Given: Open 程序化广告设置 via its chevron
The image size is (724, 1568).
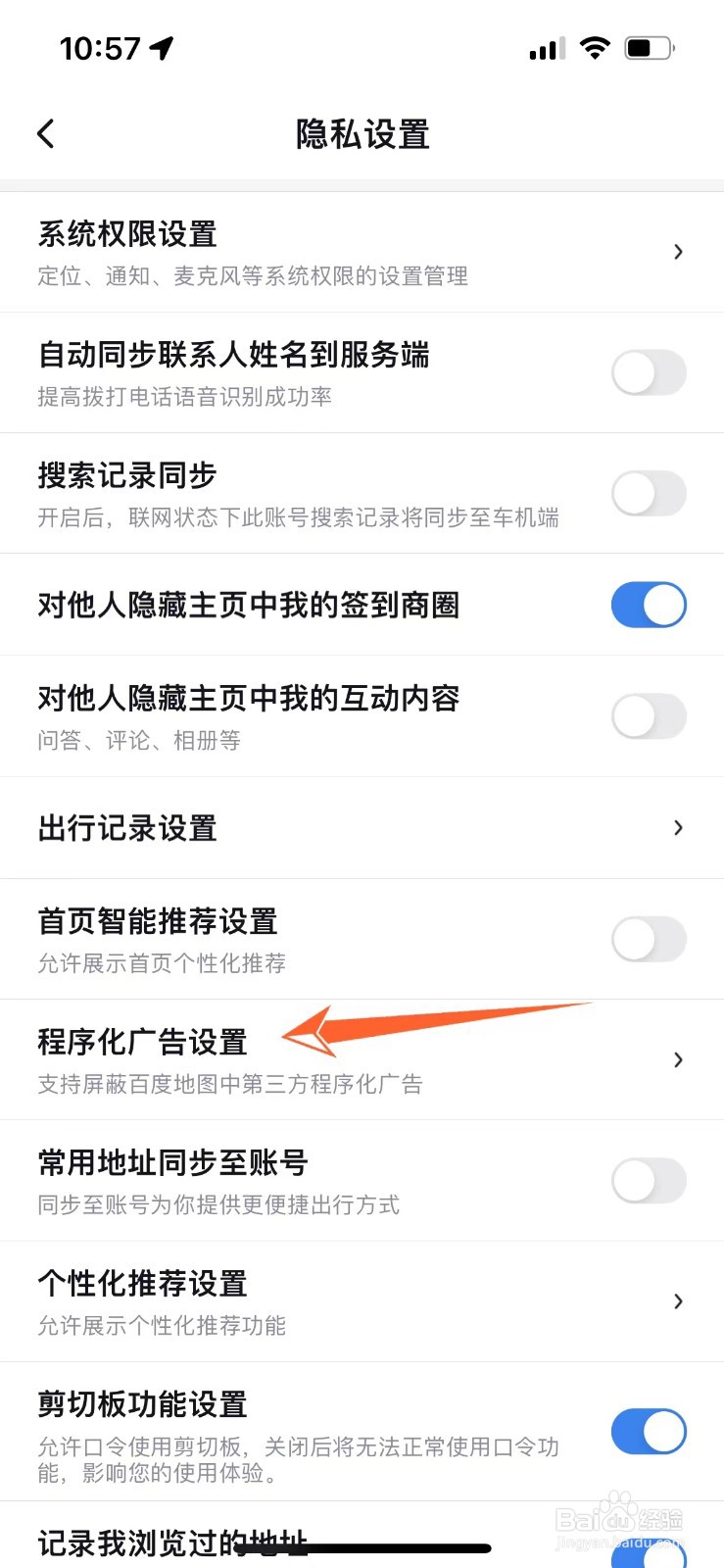Looking at the screenshot, I should click(678, 1059).
